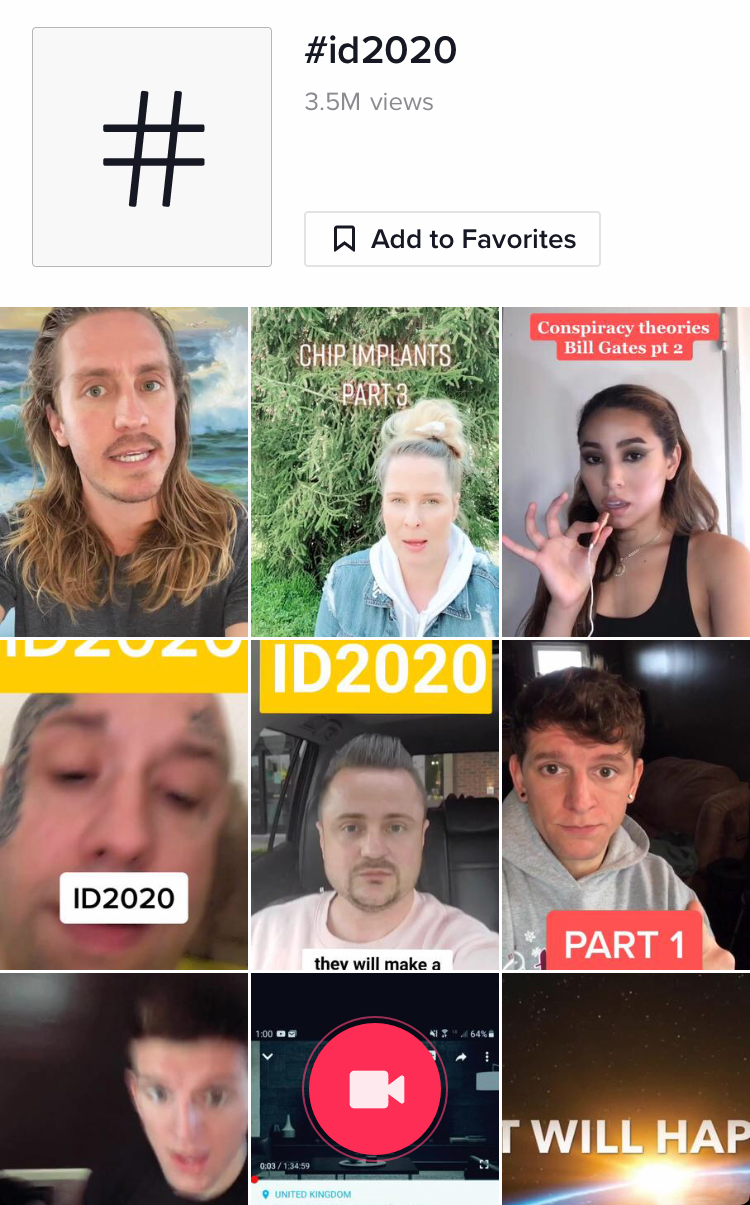Open the PART 1 video
This screenshot has width=750, height=1205.
pyautogui.click(x=625, y=805)
